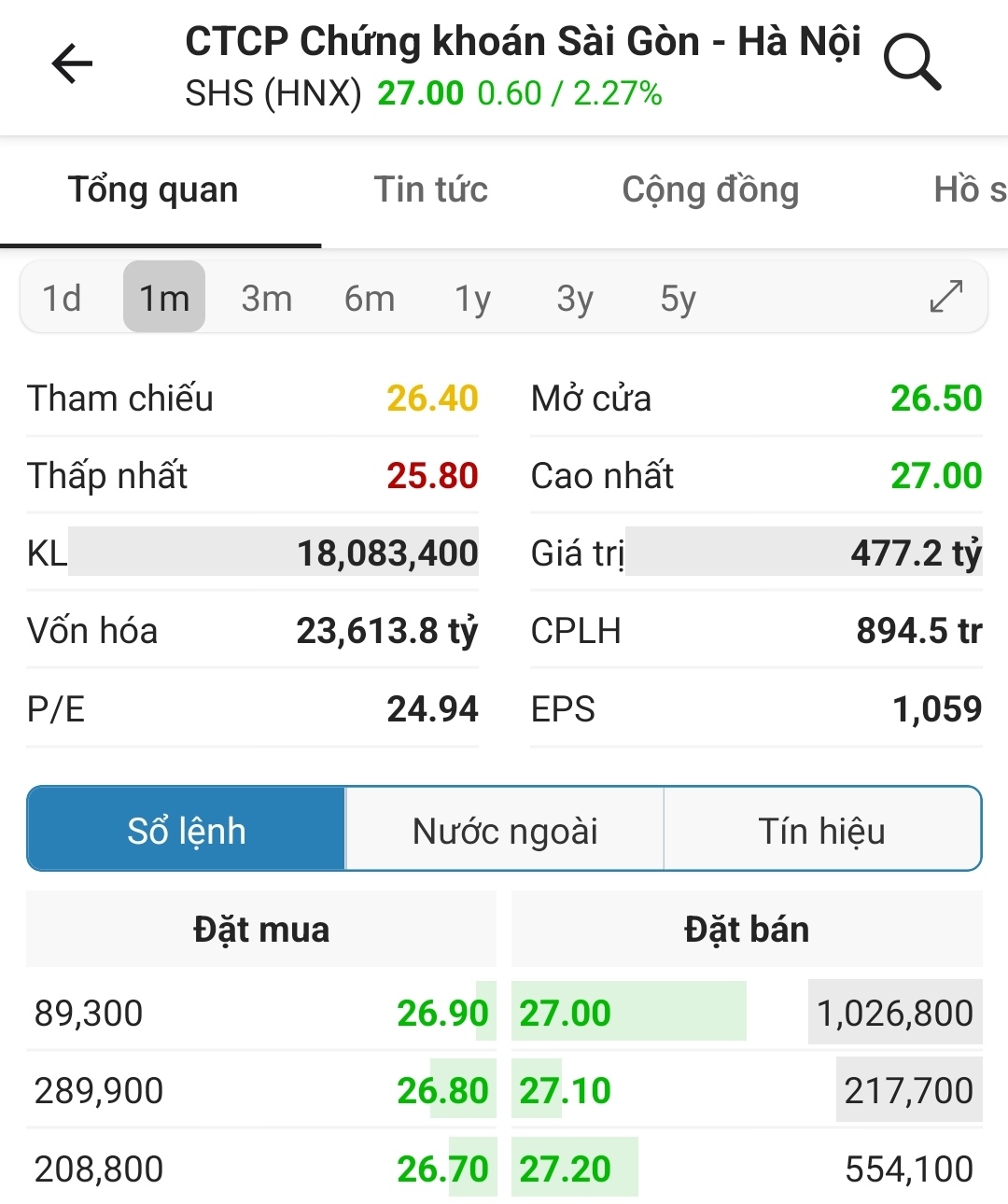The width and height of the screenshot is (1008, 1204).
Task: Choose the 1m chart range
Action: click(164, 299)
